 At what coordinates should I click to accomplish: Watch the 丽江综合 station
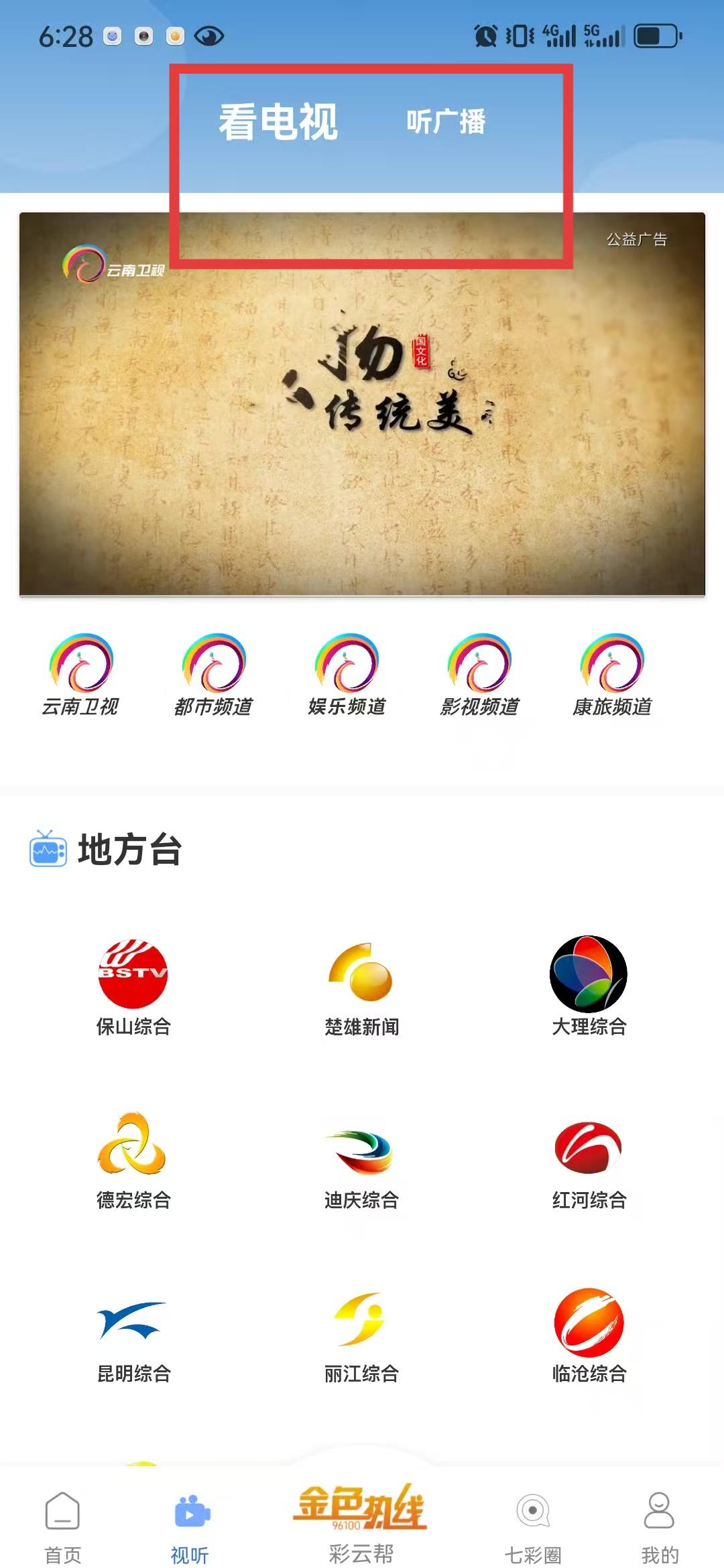pyautogui.click(x=361, y=1333)
